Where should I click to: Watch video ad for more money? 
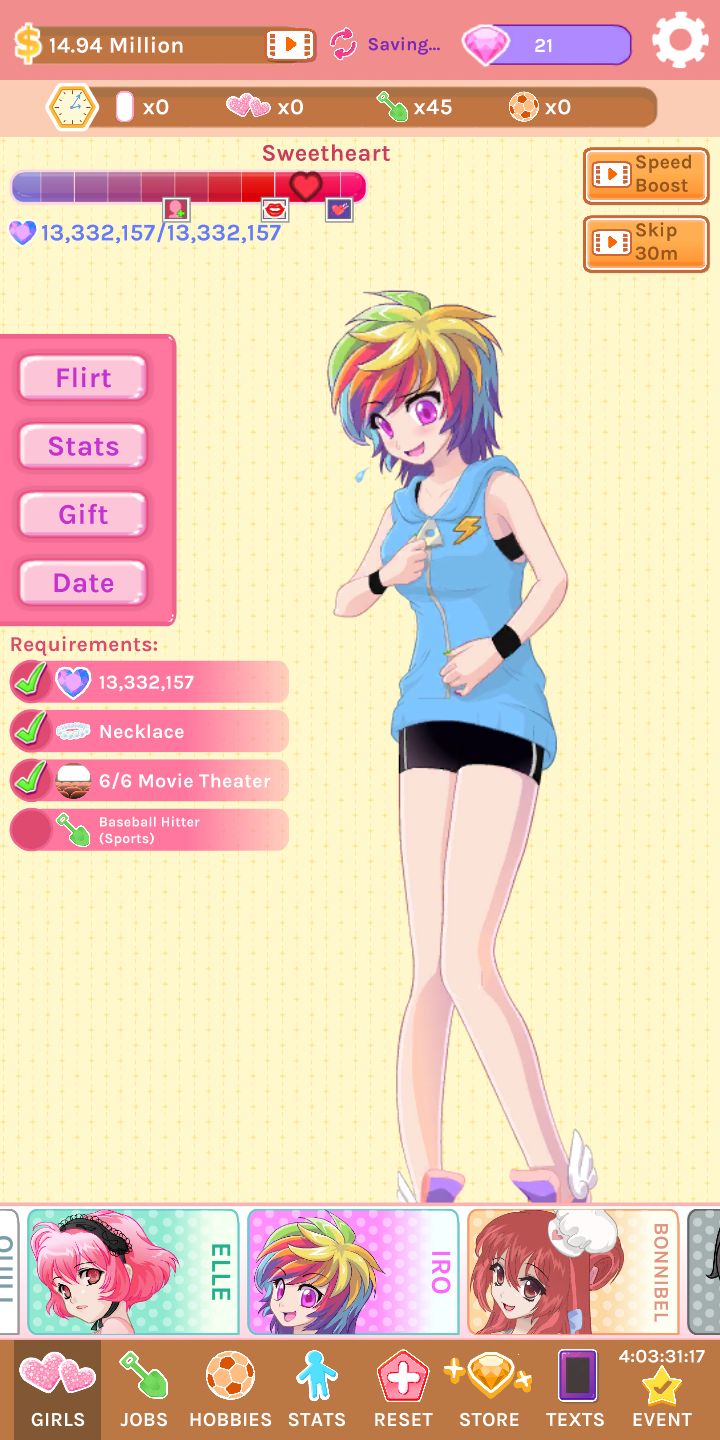pyautogui.click(x=289, y=45)
